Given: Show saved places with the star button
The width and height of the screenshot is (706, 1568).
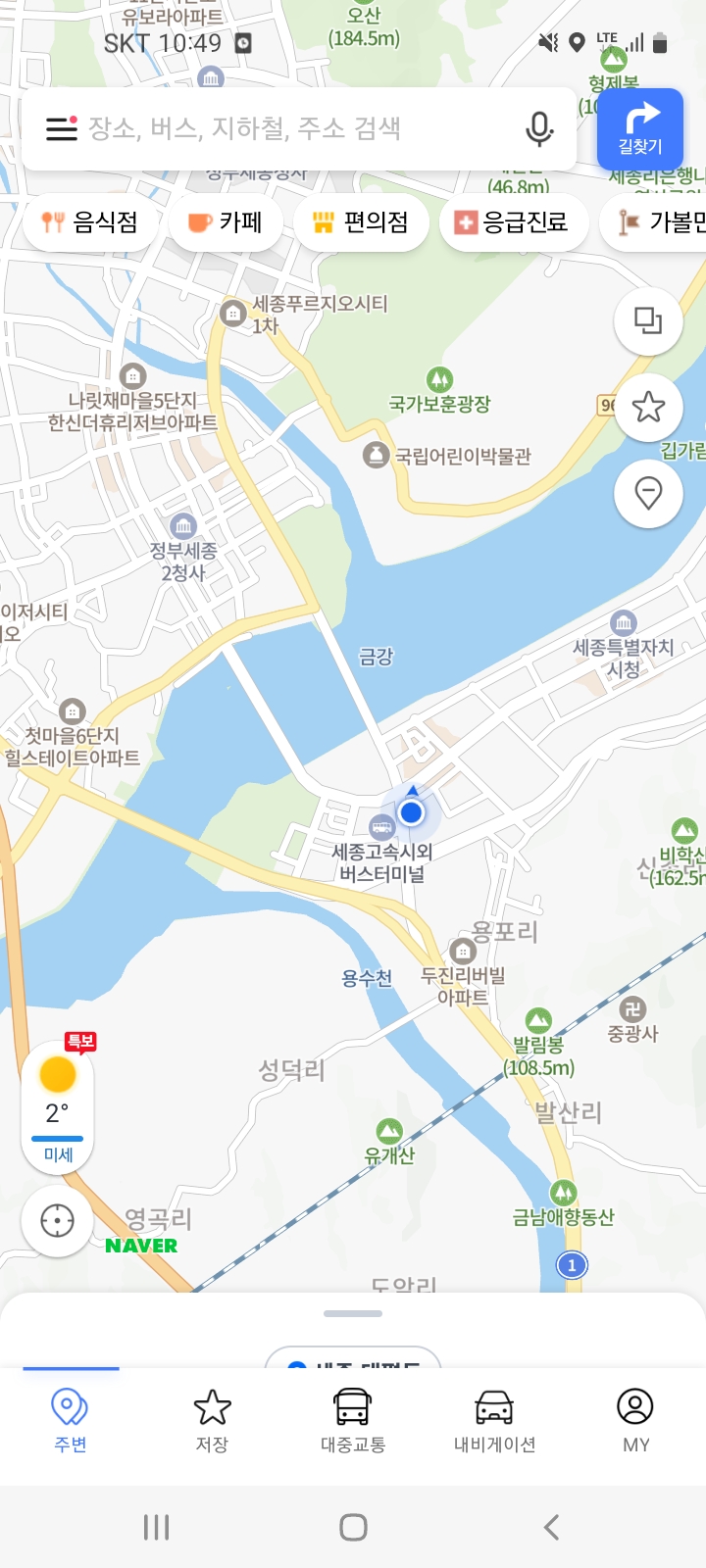Looking at the screenshot, I should 648,407.
